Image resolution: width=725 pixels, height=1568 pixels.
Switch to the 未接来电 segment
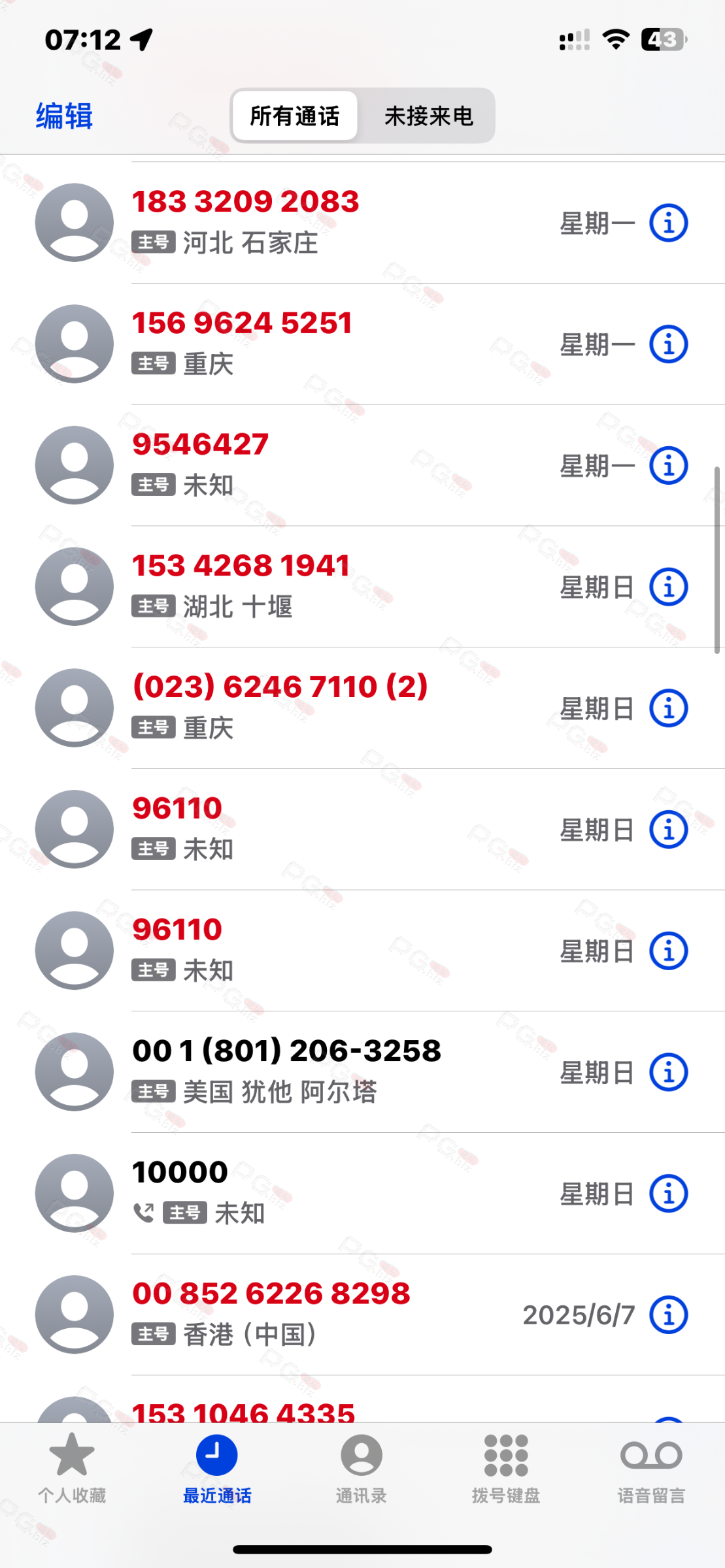click(x=428, y=116)
